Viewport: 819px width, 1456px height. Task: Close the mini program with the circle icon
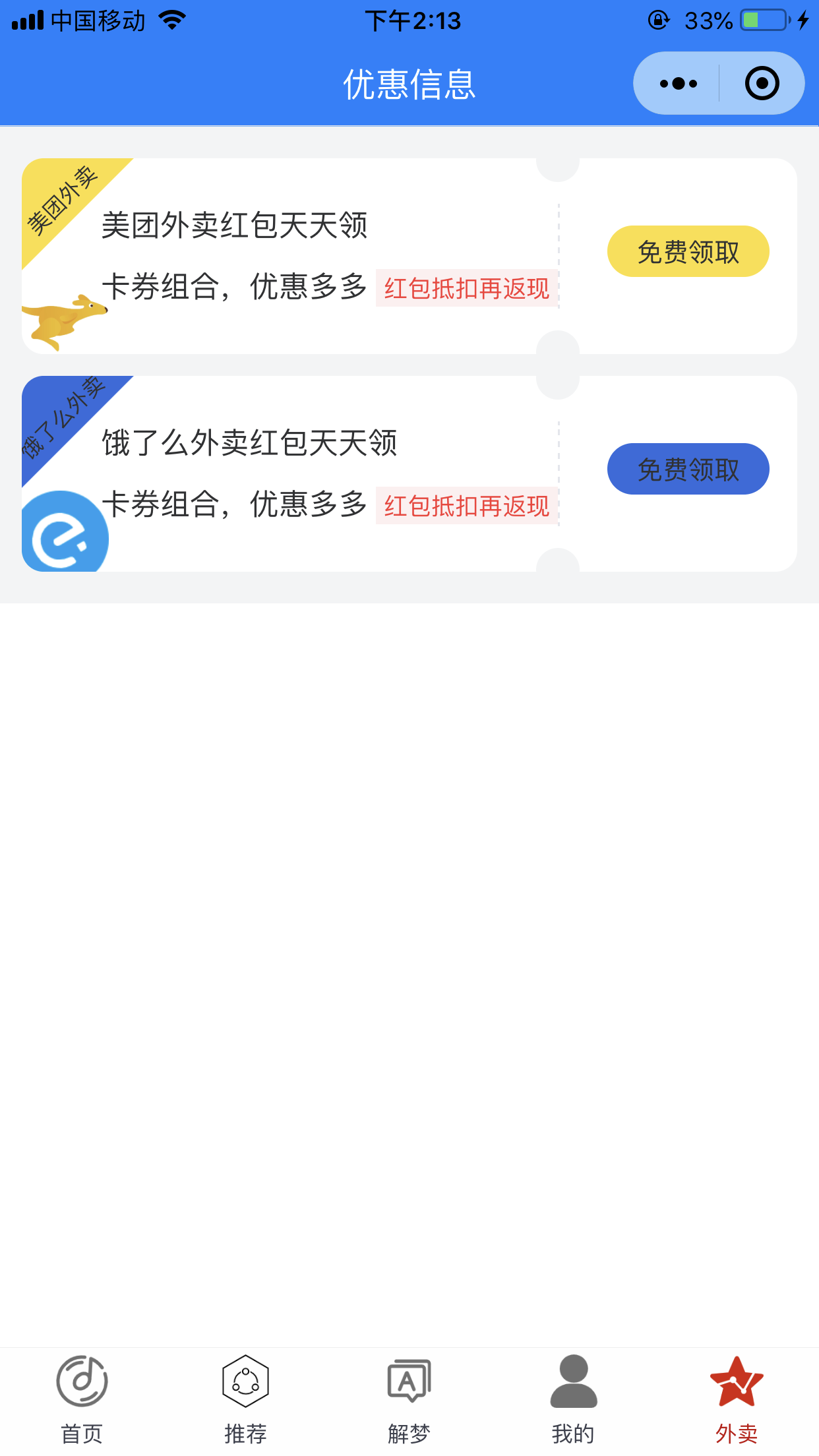762,84
